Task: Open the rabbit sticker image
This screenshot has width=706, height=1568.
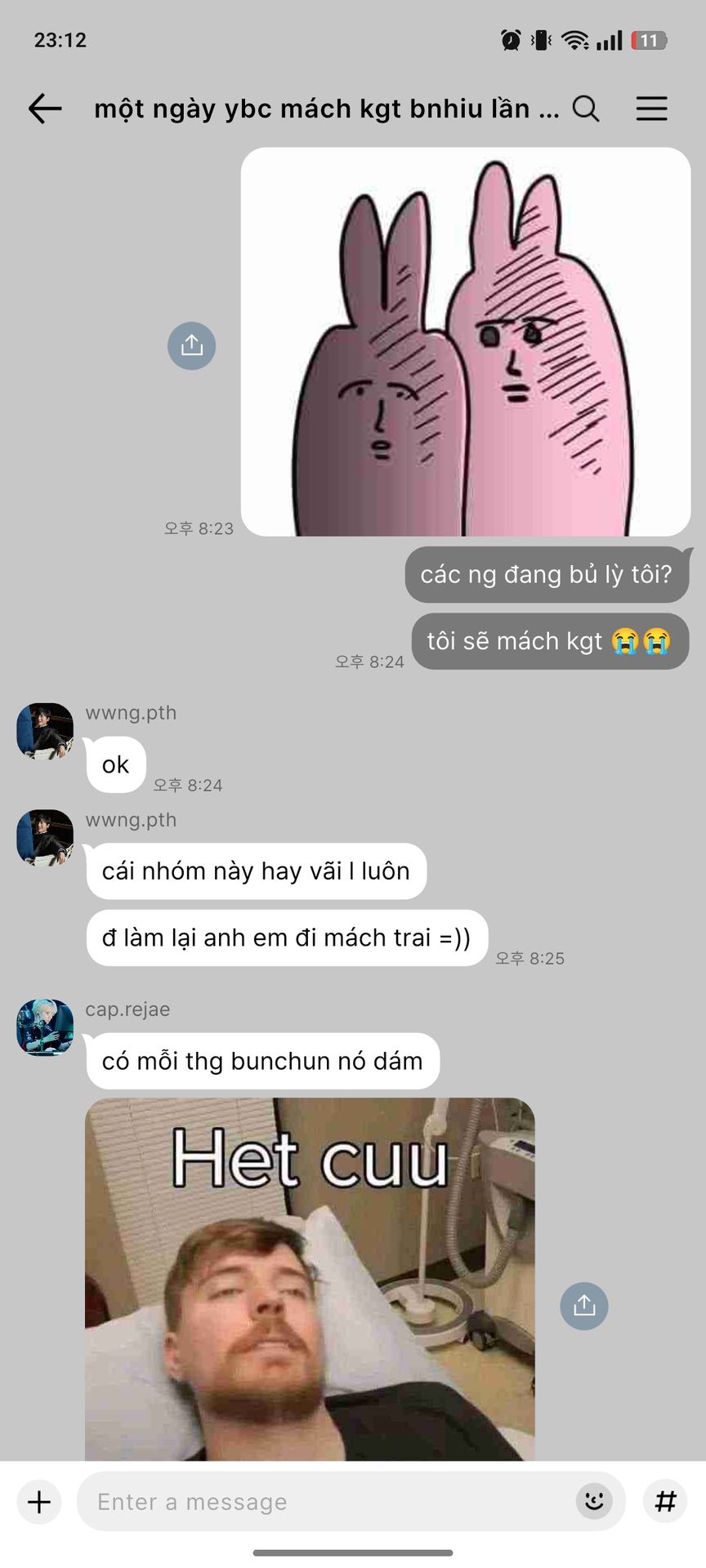Action: point(465,342)
